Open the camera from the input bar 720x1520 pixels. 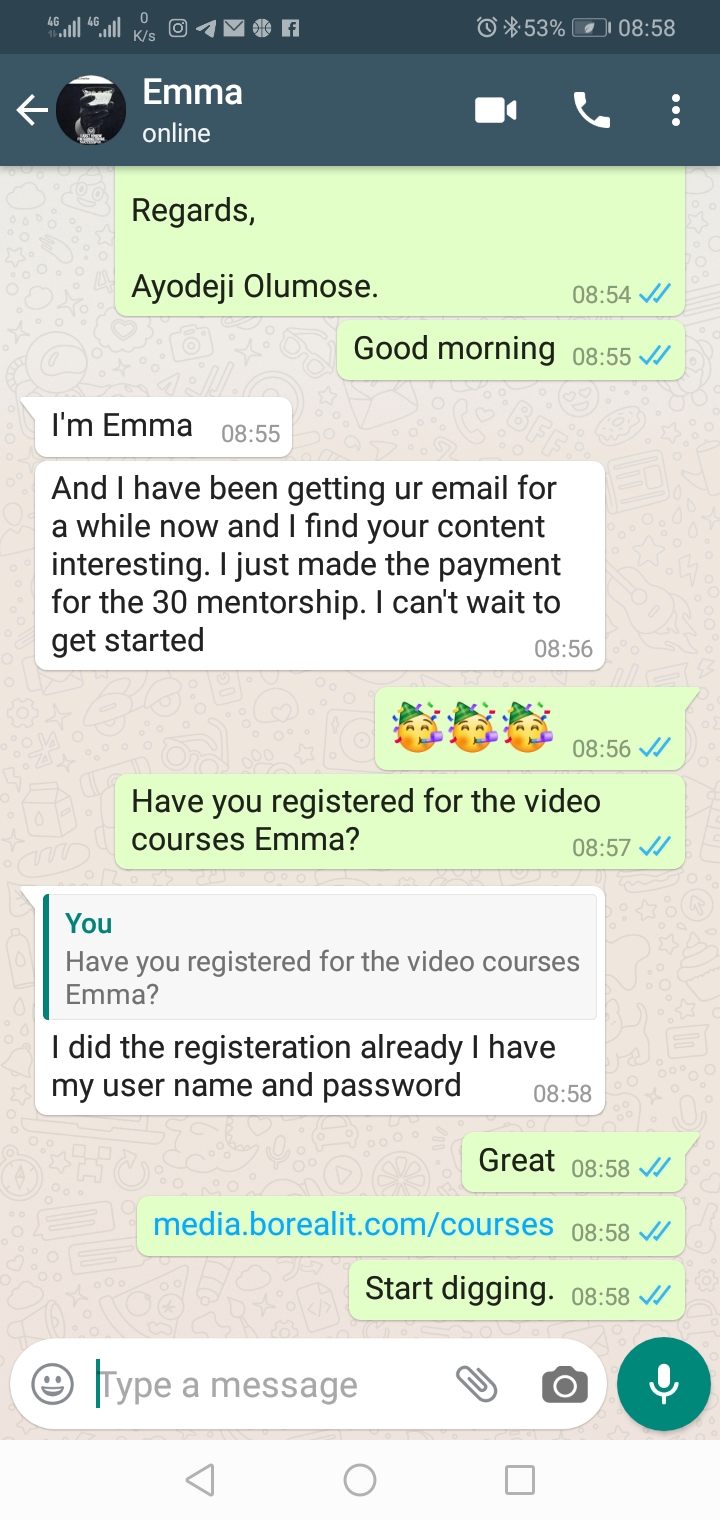coord(565,1385)
